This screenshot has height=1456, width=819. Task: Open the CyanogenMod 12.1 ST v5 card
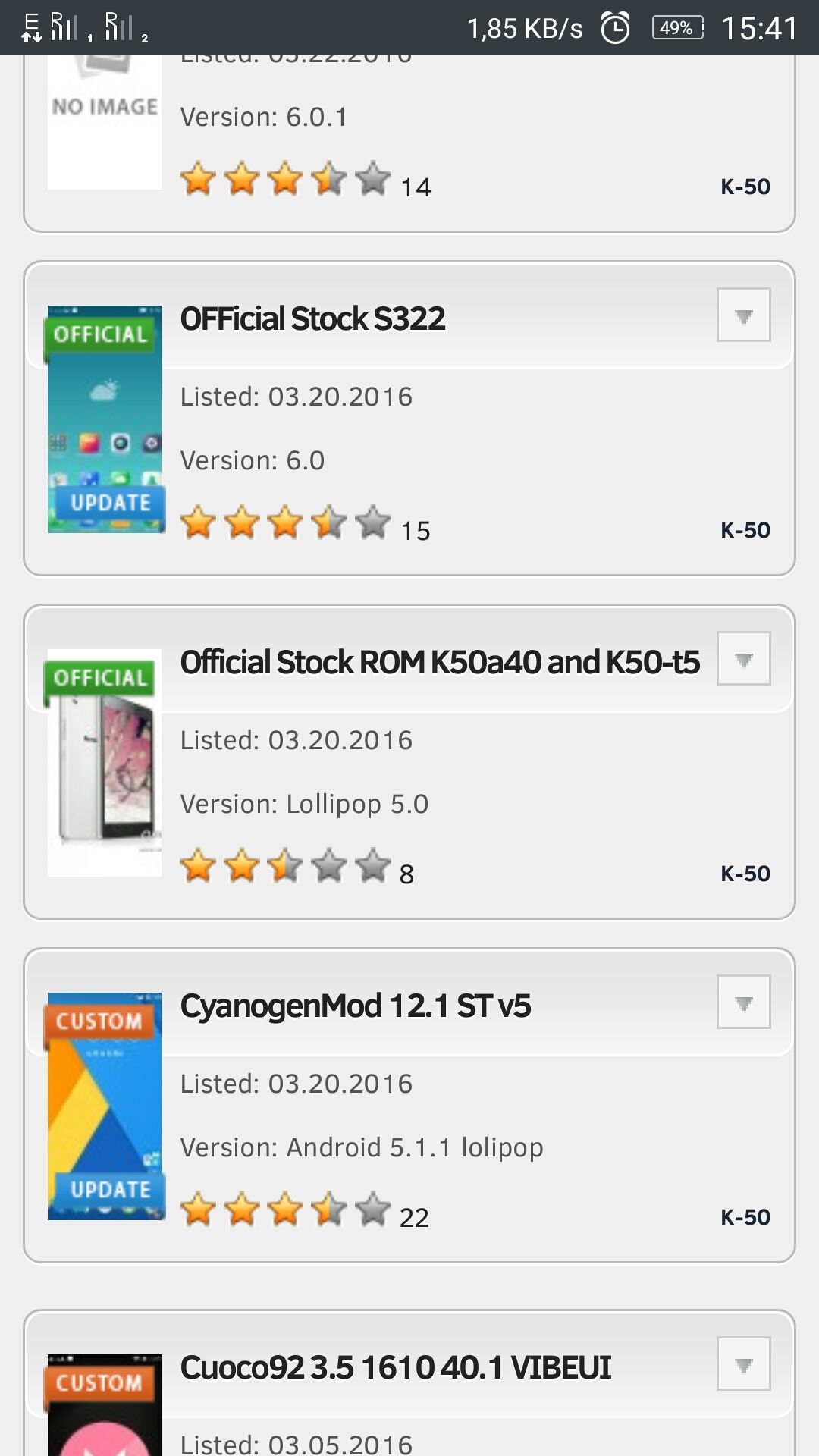point(409,1106)
